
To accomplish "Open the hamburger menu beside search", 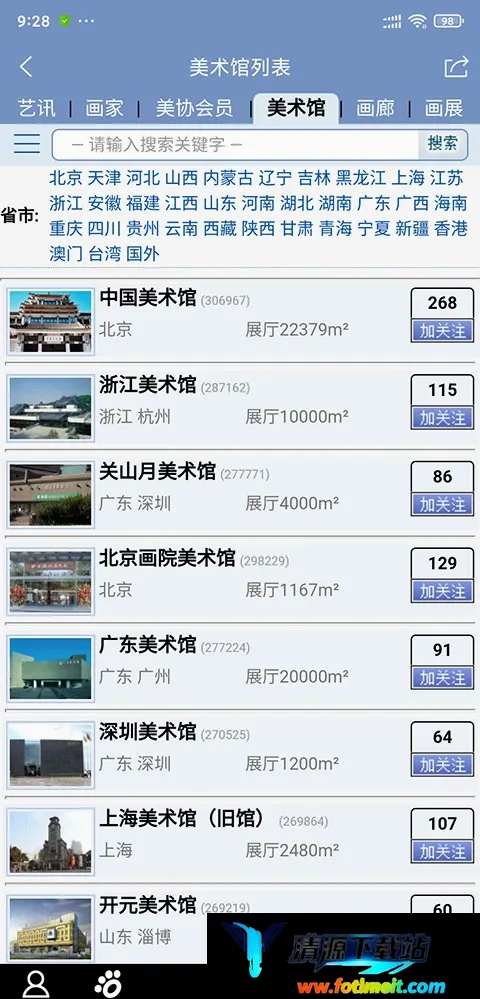I will click(27, 143).
